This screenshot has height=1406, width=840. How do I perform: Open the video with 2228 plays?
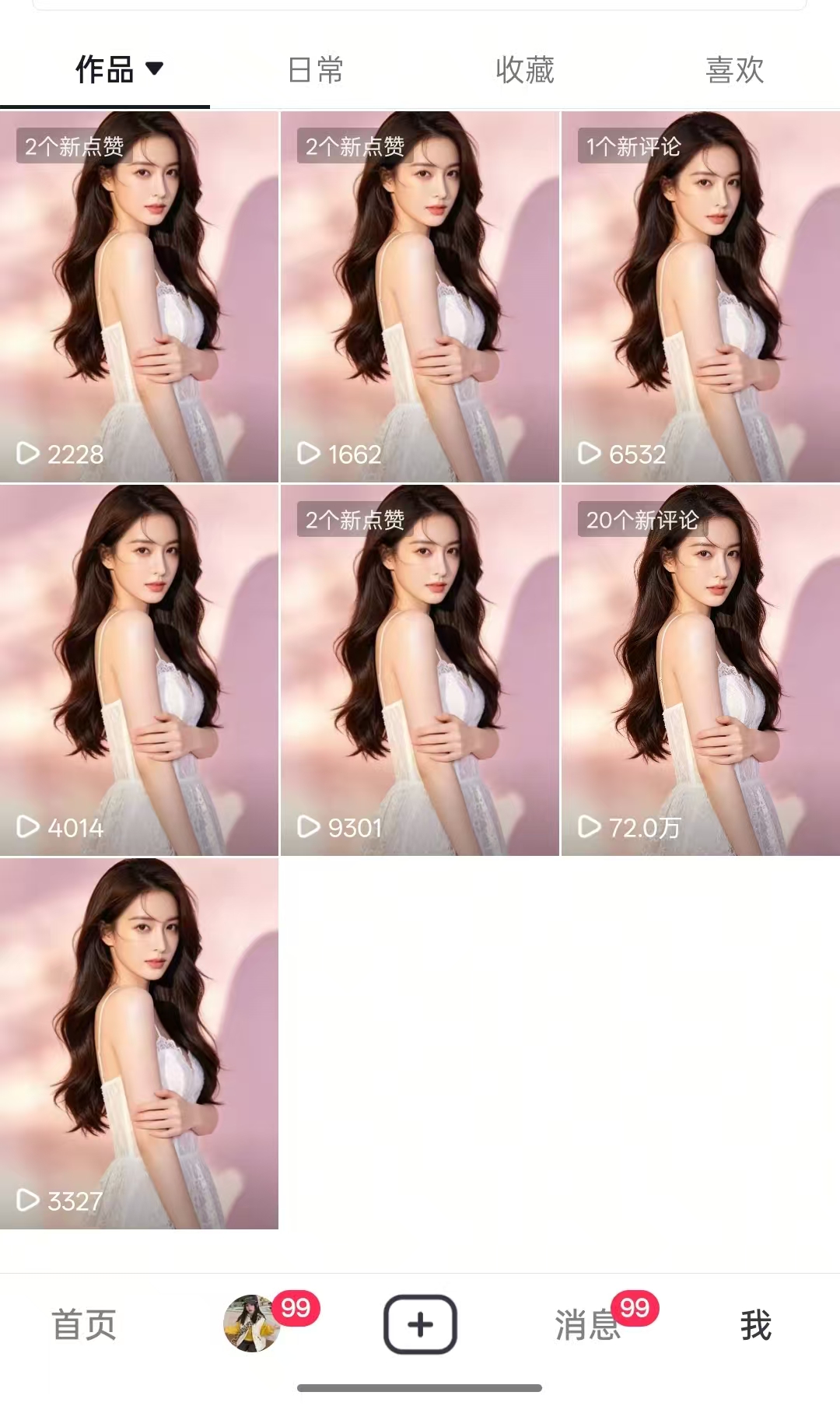coord(139,296)
